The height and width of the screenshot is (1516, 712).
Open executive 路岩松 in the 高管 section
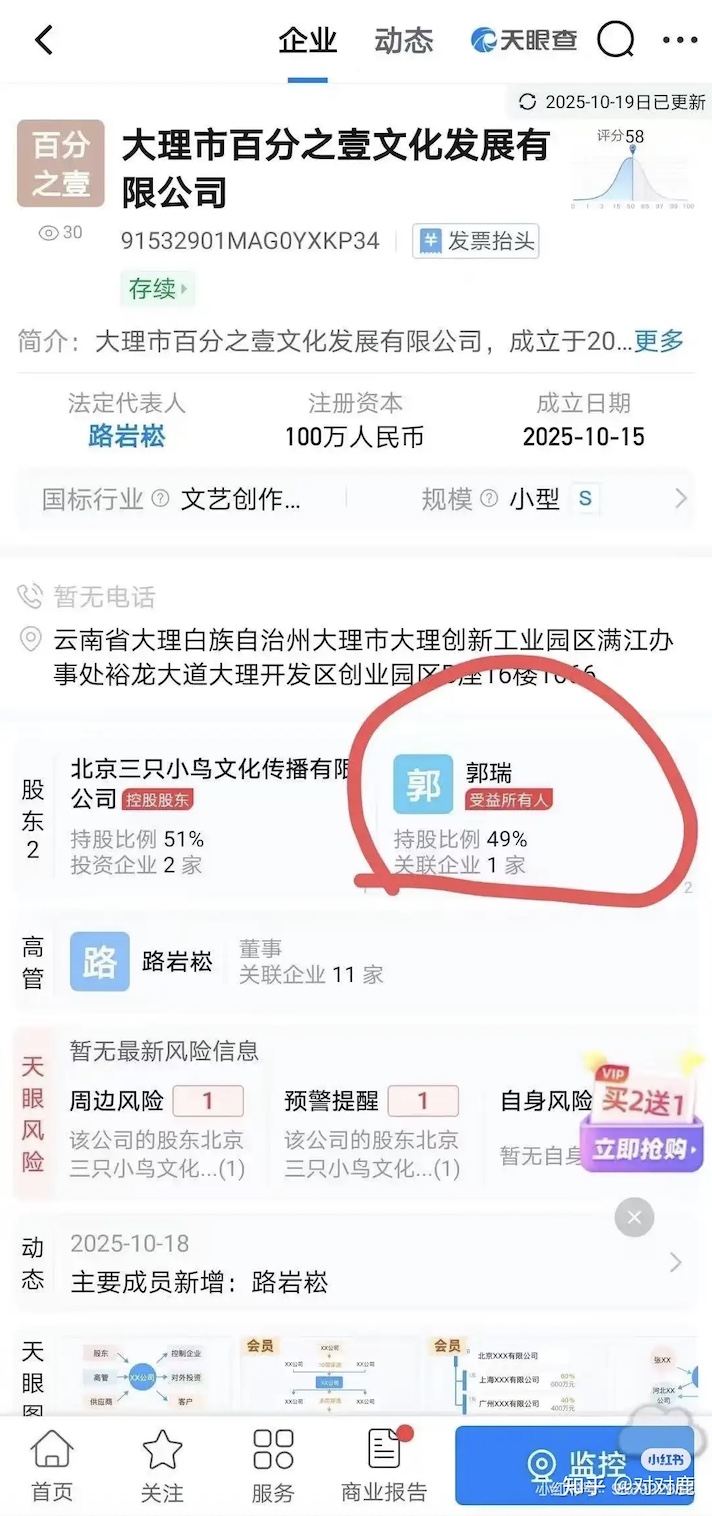tap(177, 961)
